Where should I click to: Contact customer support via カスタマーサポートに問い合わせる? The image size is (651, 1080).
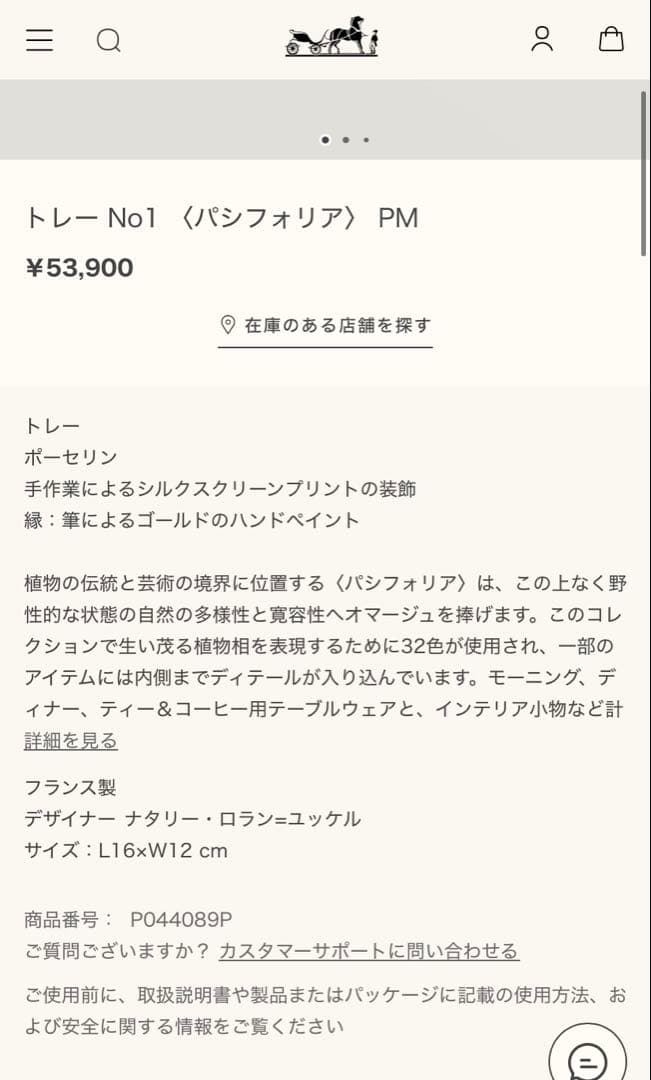pyautogui.click(x=369, y=951)
